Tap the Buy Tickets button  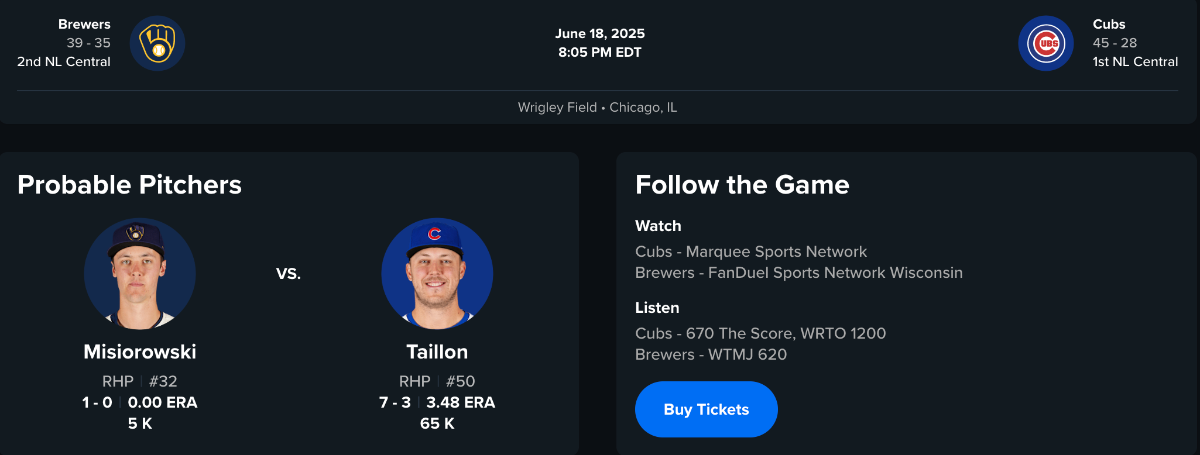[x=706, y=409]
